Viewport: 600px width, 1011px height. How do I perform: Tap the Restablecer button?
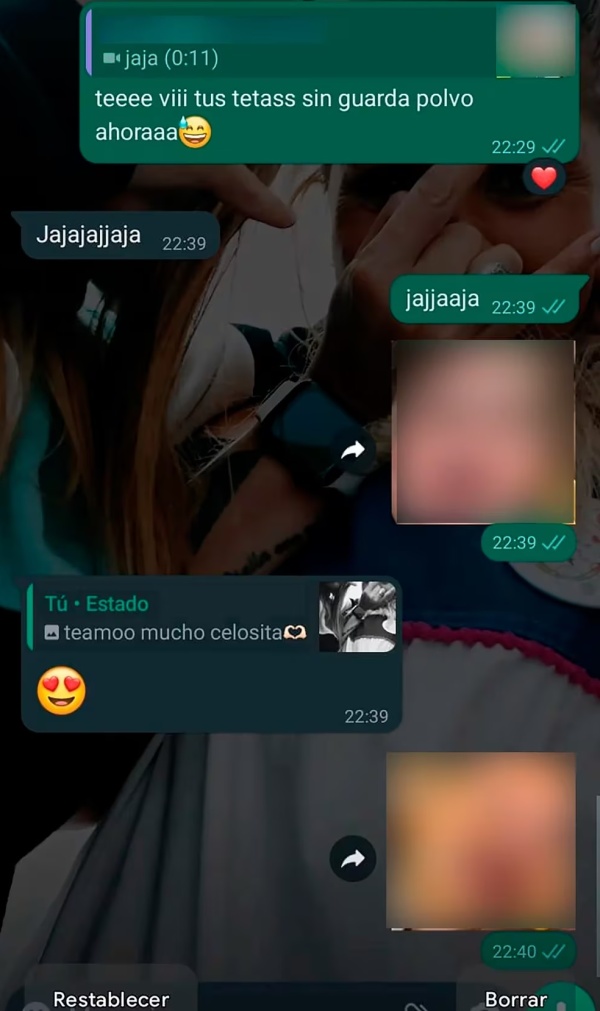click(111, 998)
